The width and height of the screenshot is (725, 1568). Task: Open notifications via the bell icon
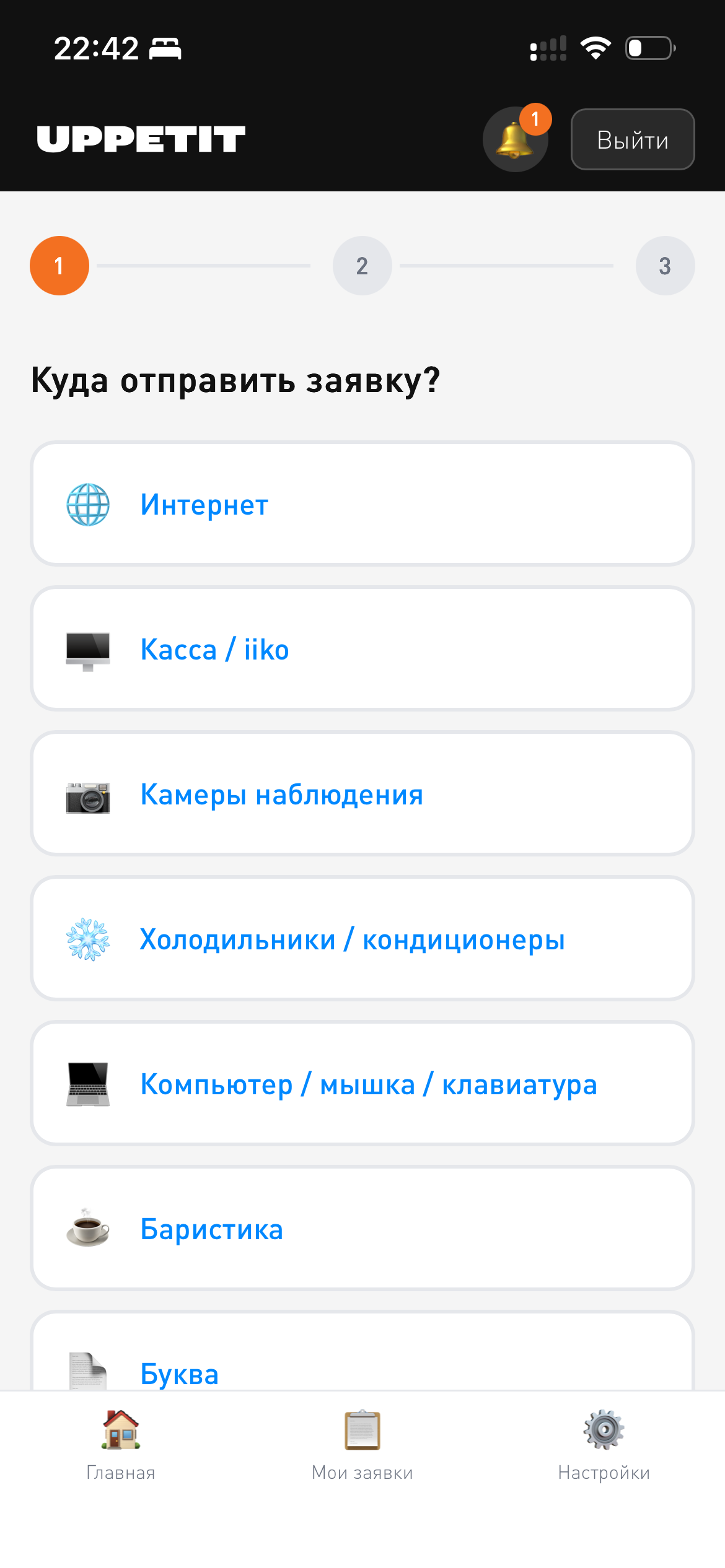click(x=515, y=139)
